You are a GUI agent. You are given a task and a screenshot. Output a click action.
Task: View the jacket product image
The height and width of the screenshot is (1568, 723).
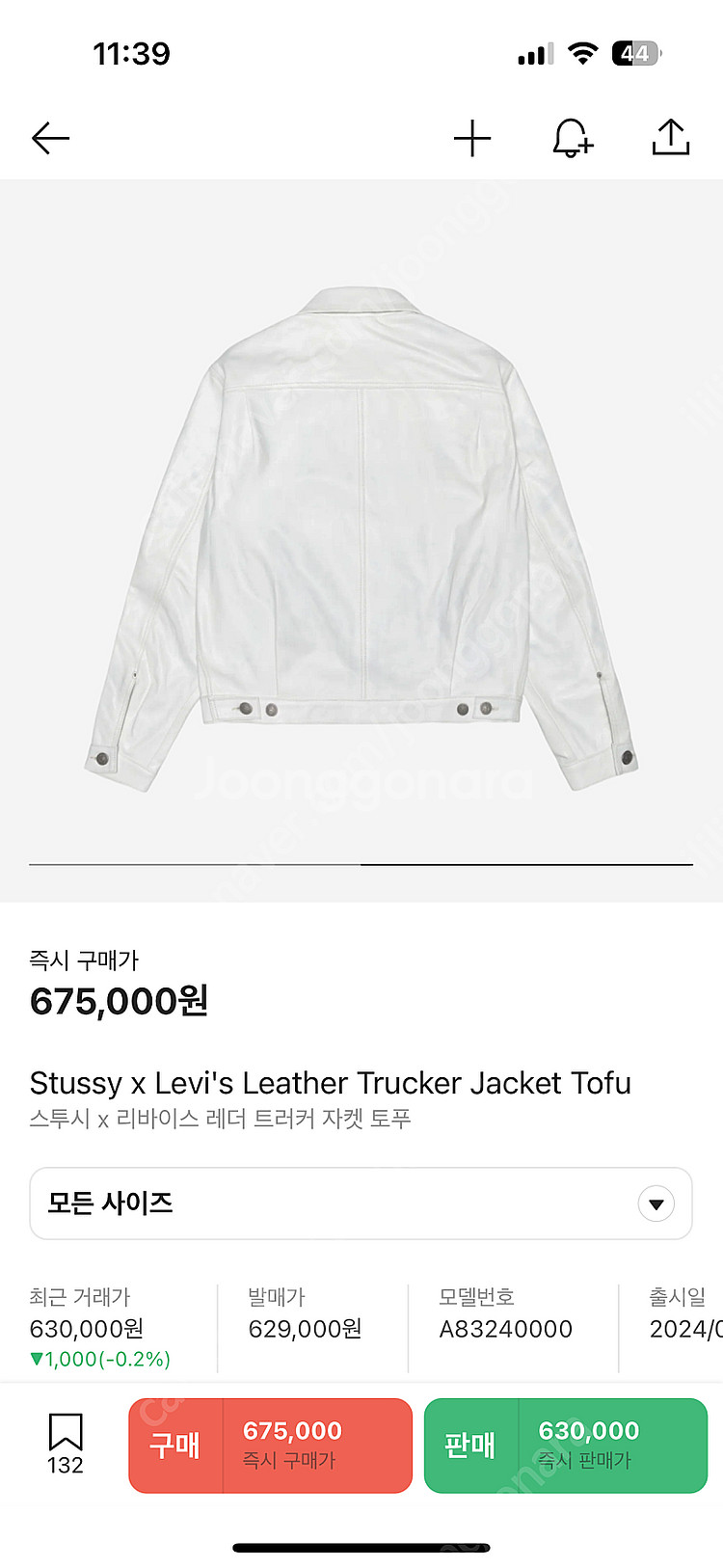361,540
